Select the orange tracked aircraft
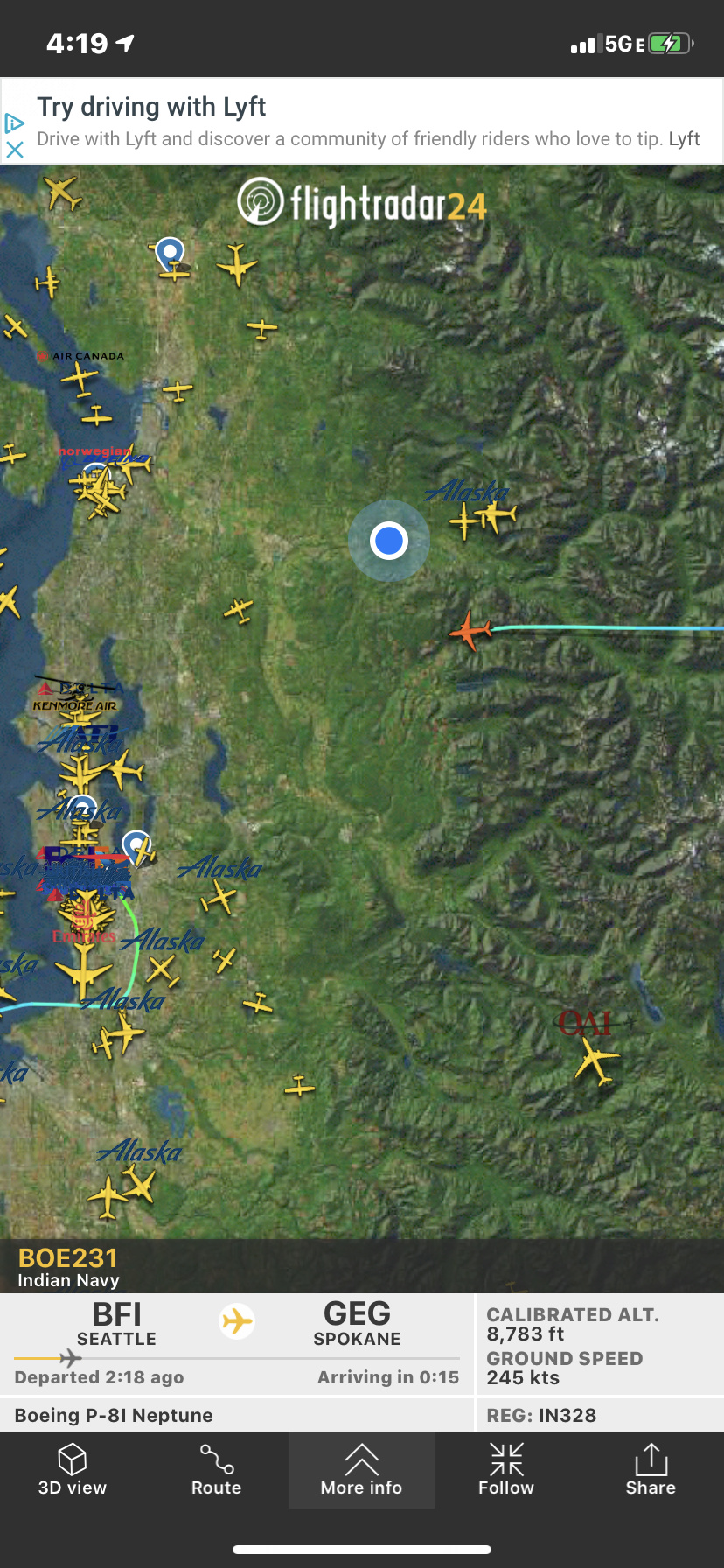Image resolution: width=724 pixels, height=1568 pixels. 470,629
